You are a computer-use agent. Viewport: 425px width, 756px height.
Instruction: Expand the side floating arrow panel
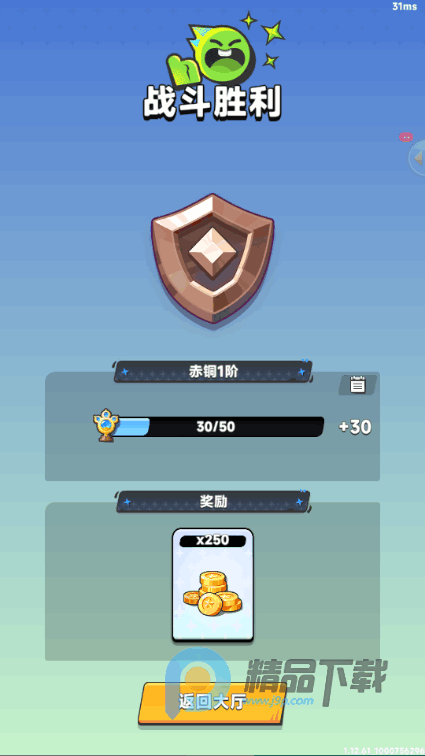[417, 157]
